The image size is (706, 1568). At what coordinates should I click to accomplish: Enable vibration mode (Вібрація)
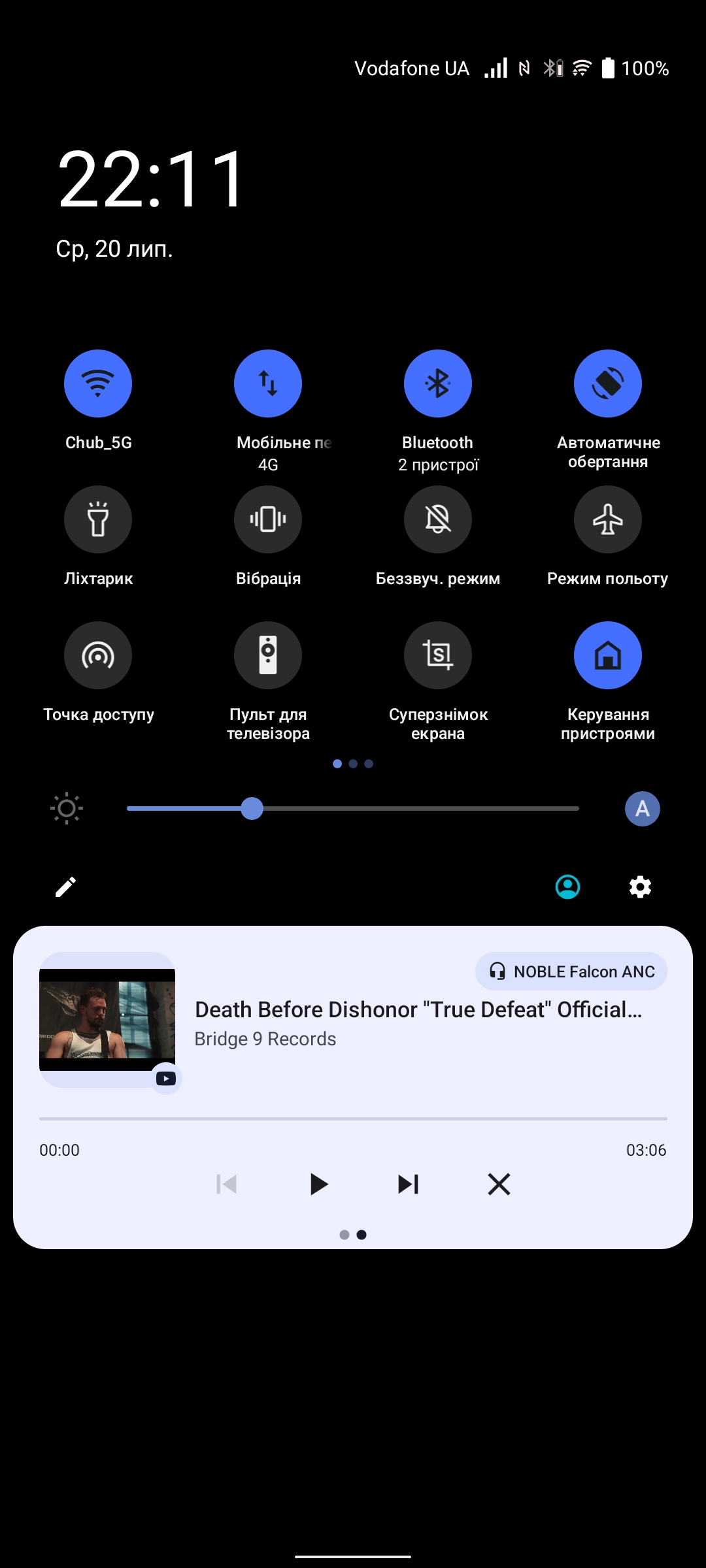click(268, 519)
